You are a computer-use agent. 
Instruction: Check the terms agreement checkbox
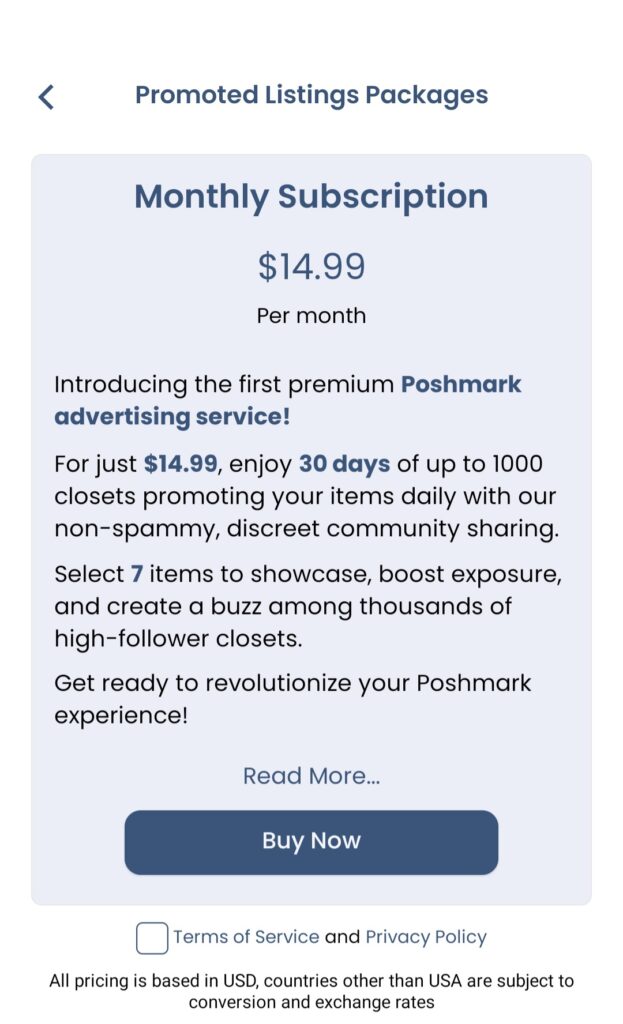coord(152,938)
